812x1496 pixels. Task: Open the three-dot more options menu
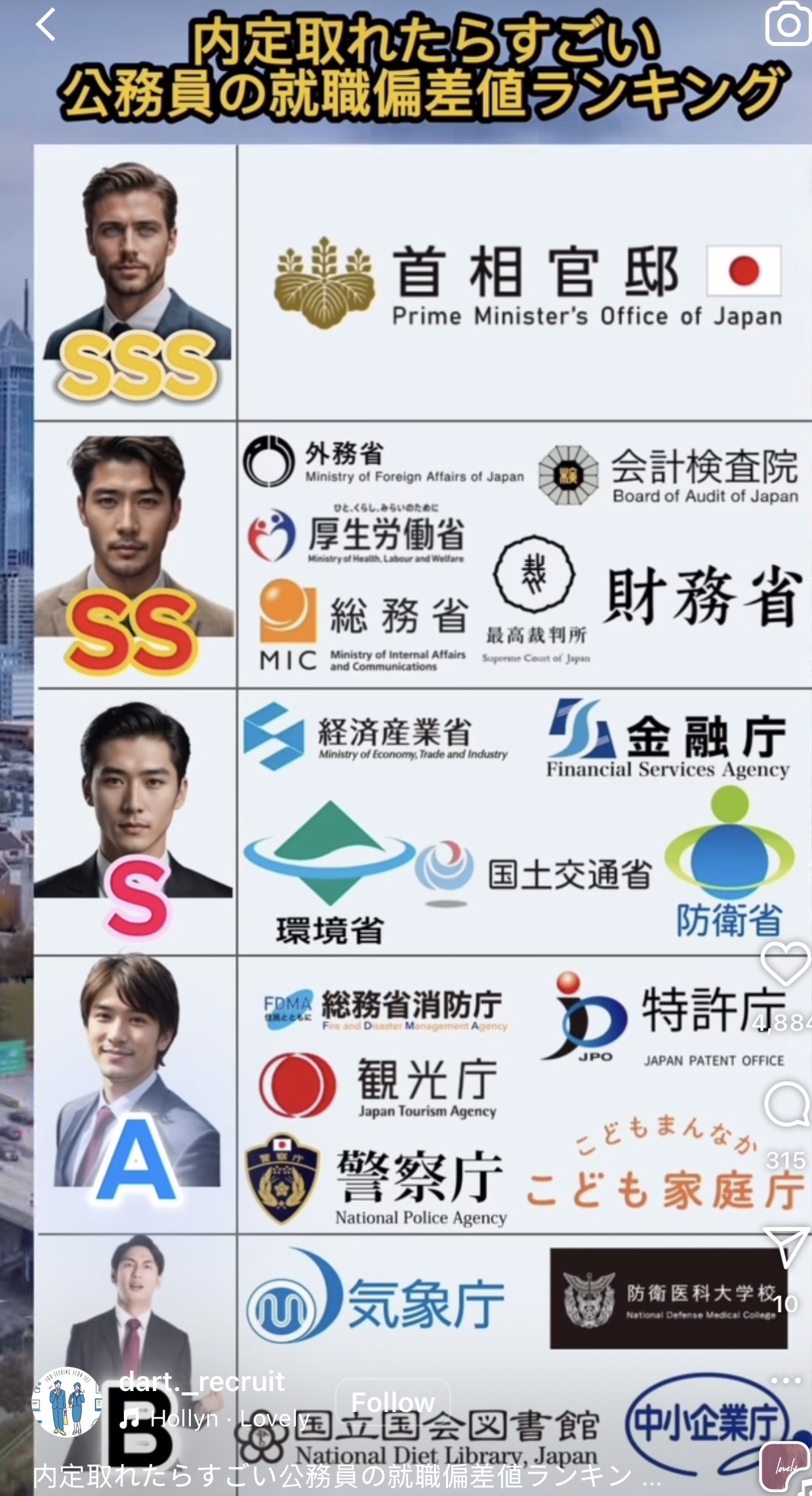click(x=786, y=1381)
